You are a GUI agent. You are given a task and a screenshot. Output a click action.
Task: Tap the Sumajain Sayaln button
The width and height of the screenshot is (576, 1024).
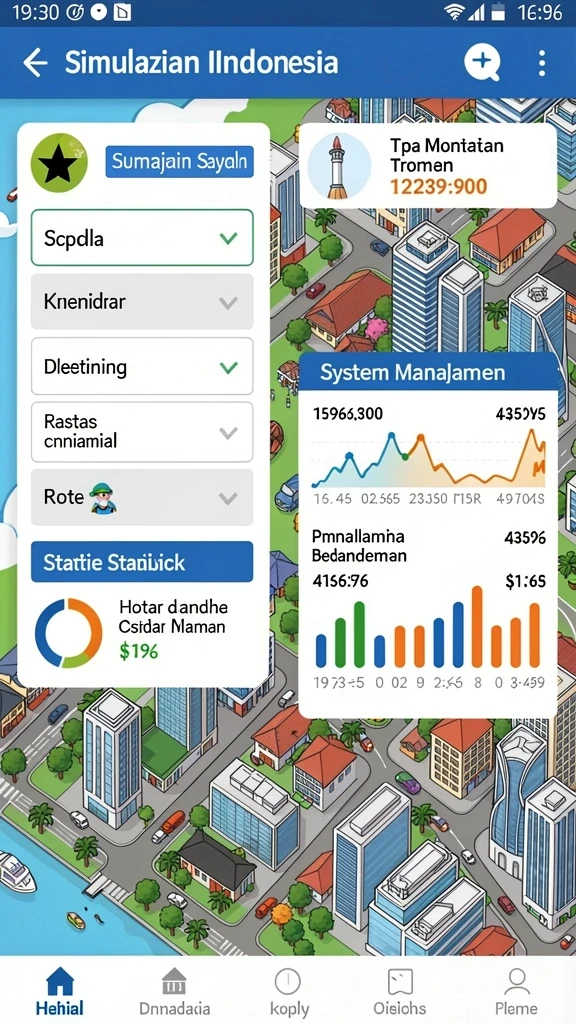179,161
